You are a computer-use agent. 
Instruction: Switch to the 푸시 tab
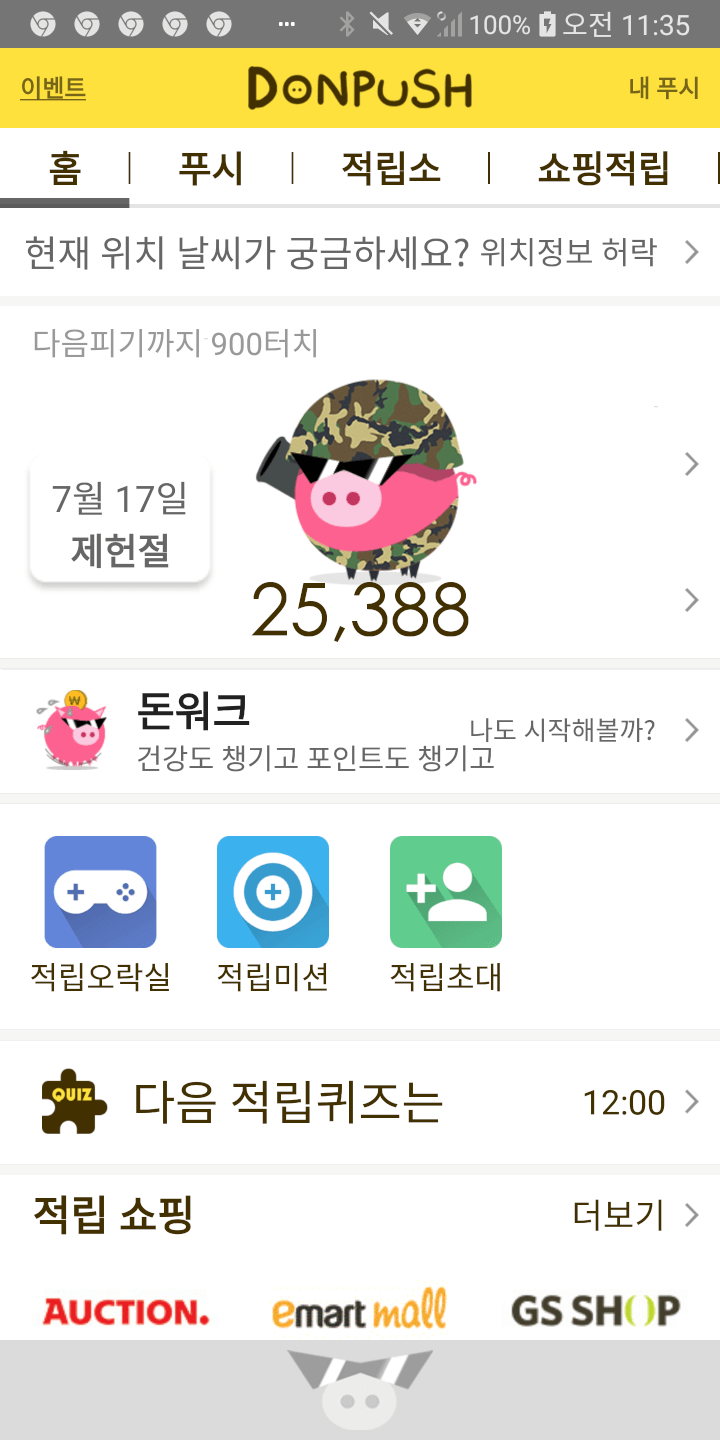(x=211, y=168)
